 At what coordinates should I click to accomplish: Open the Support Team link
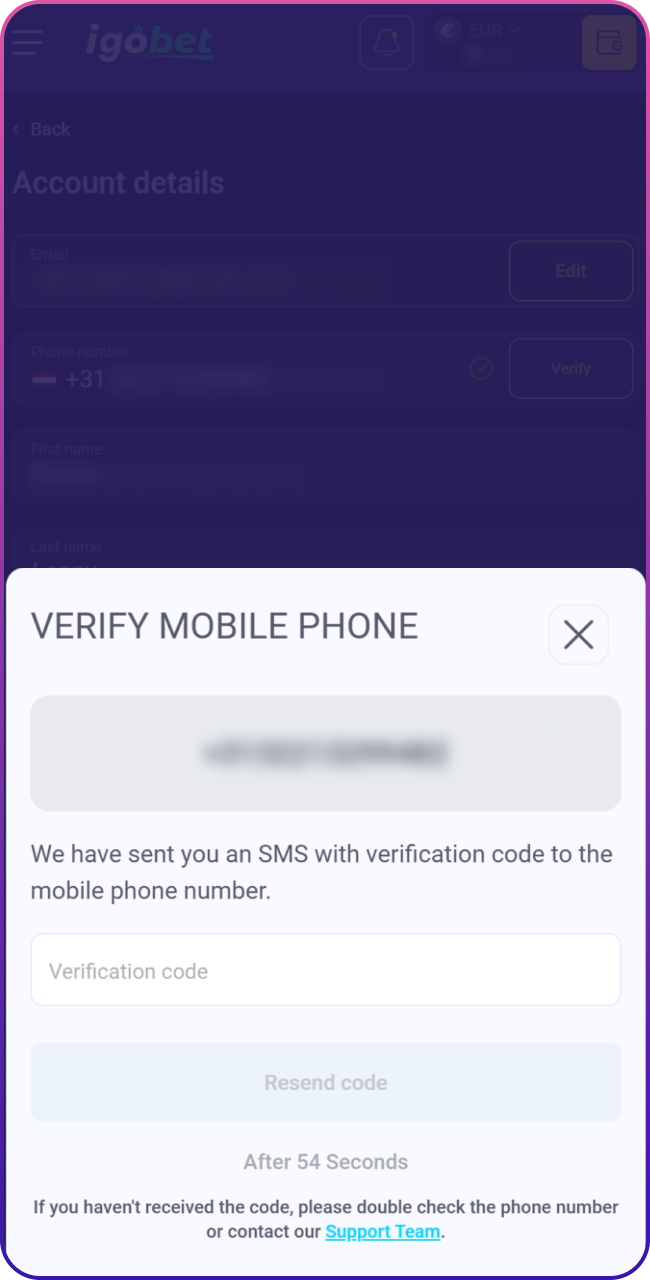[382, 1231]
